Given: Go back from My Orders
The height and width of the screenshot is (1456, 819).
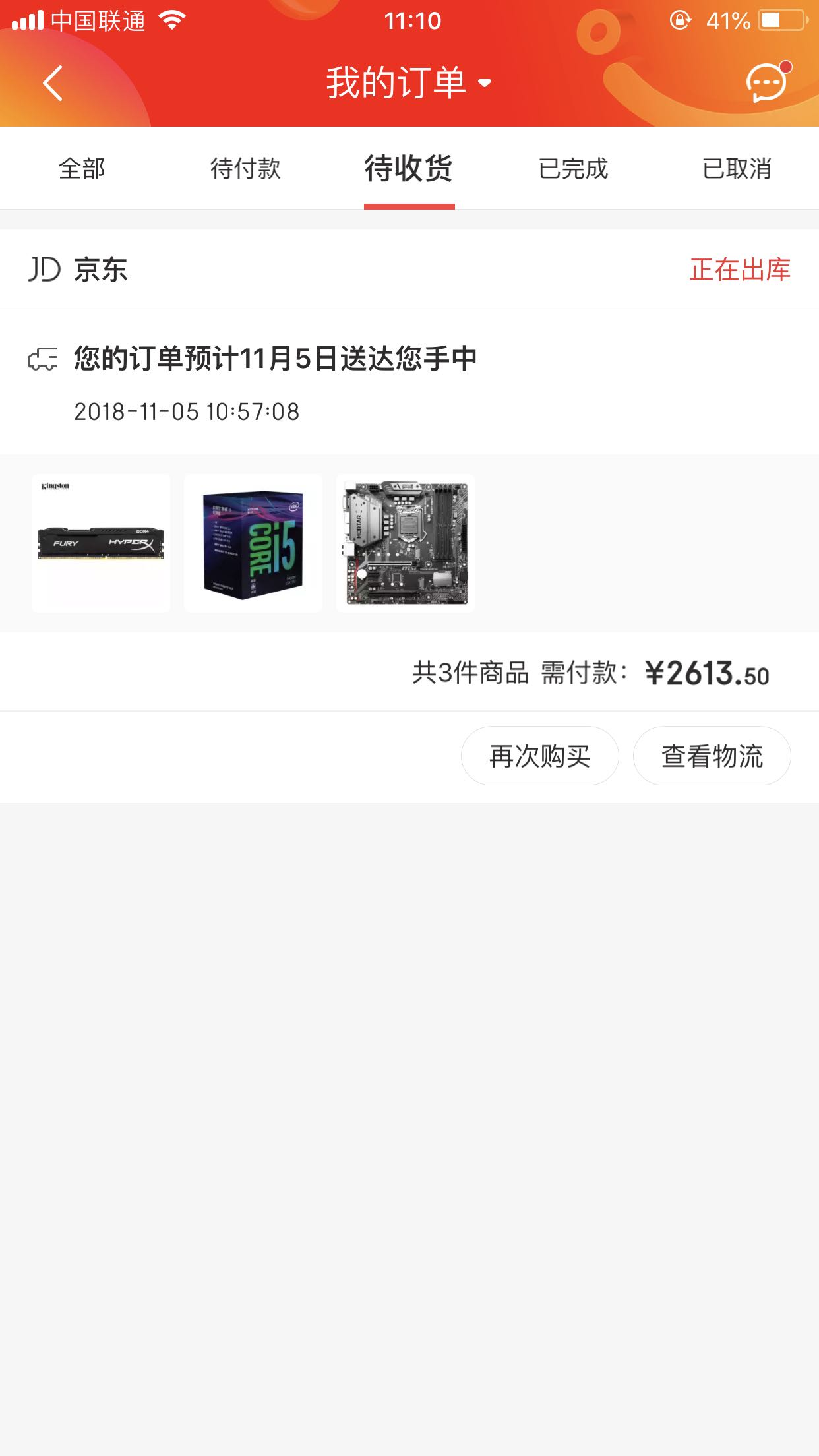Looking at the screenshot, I should pos(53,83).
